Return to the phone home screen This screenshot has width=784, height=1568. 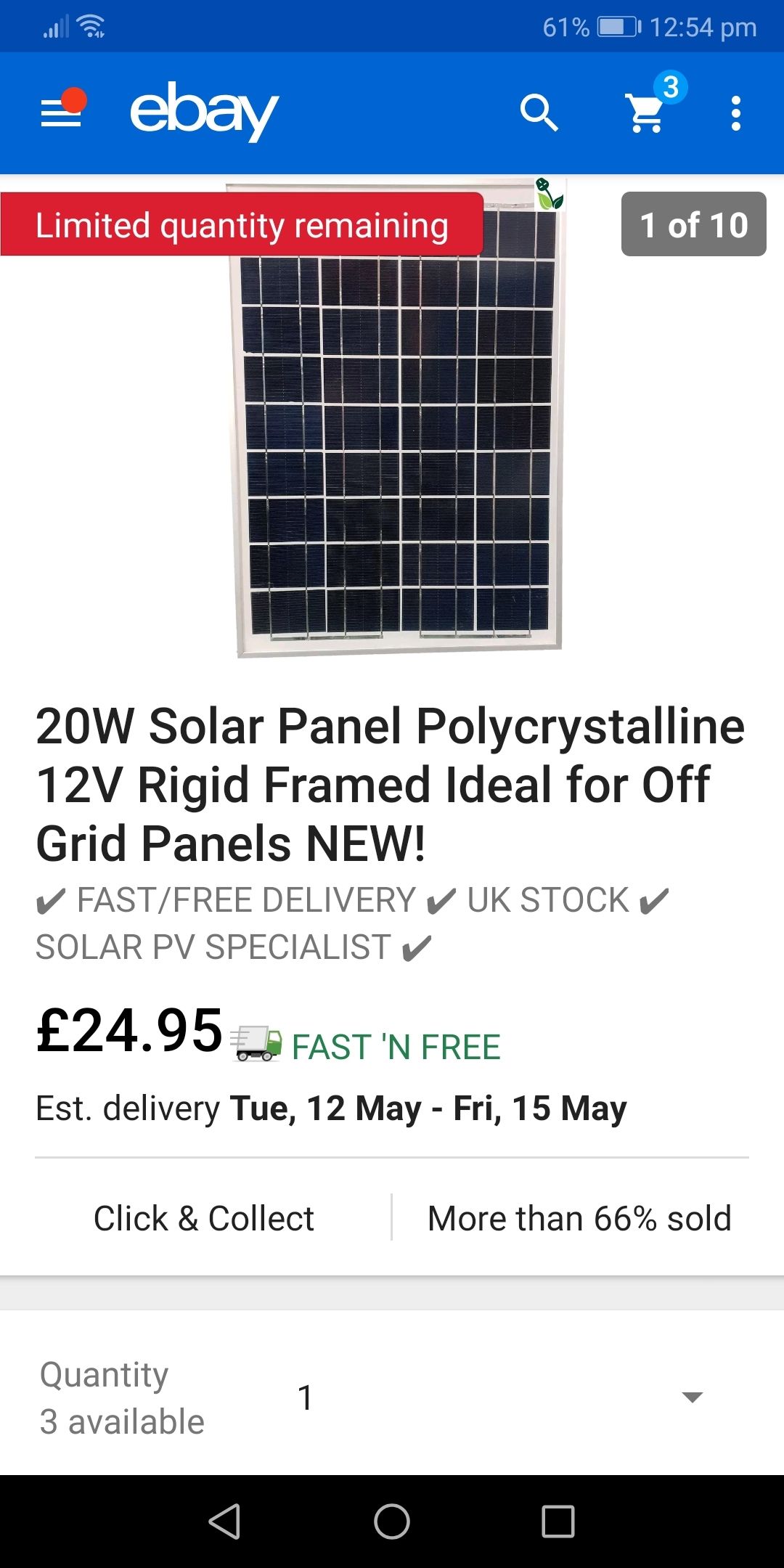(392, 1522)
